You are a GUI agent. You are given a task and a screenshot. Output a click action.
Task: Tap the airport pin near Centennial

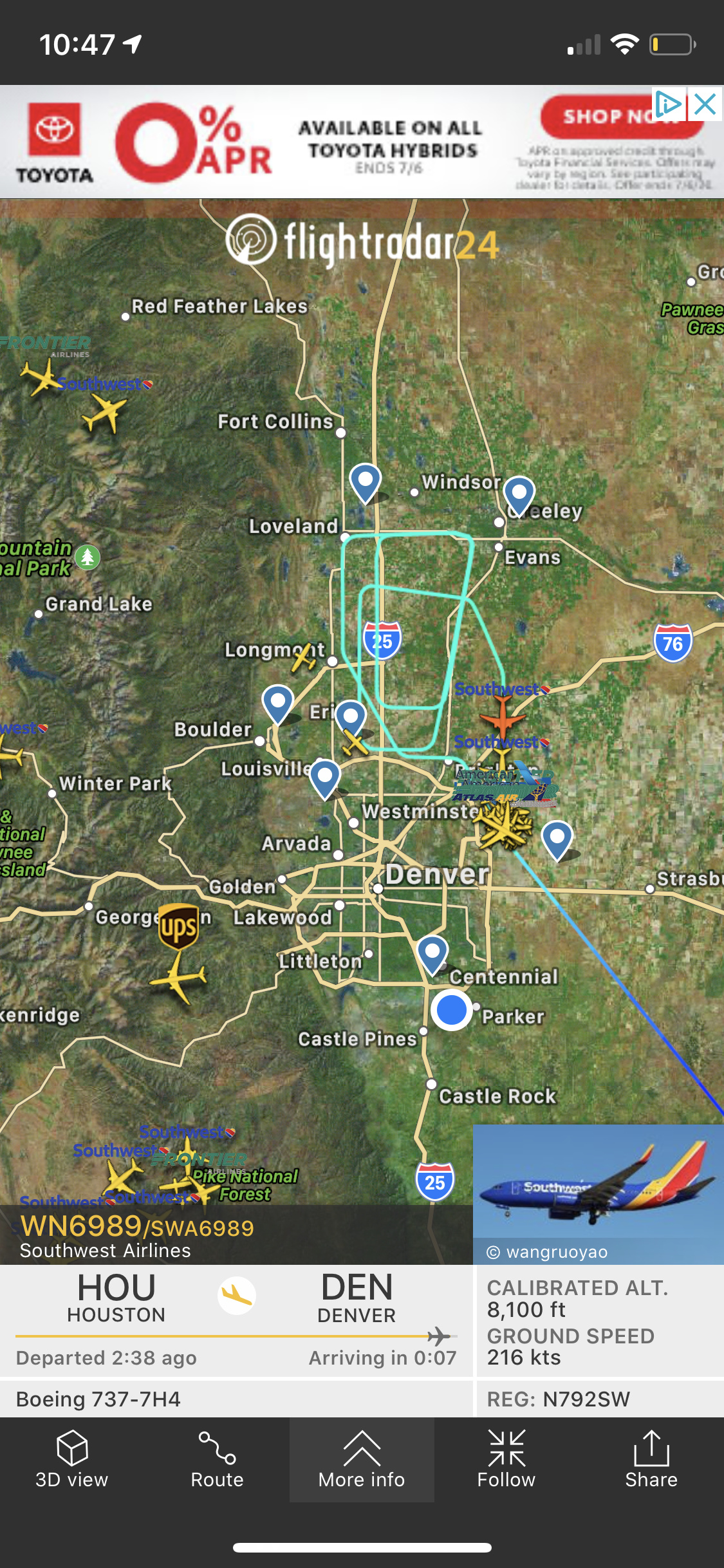click(x=432, y=953)
